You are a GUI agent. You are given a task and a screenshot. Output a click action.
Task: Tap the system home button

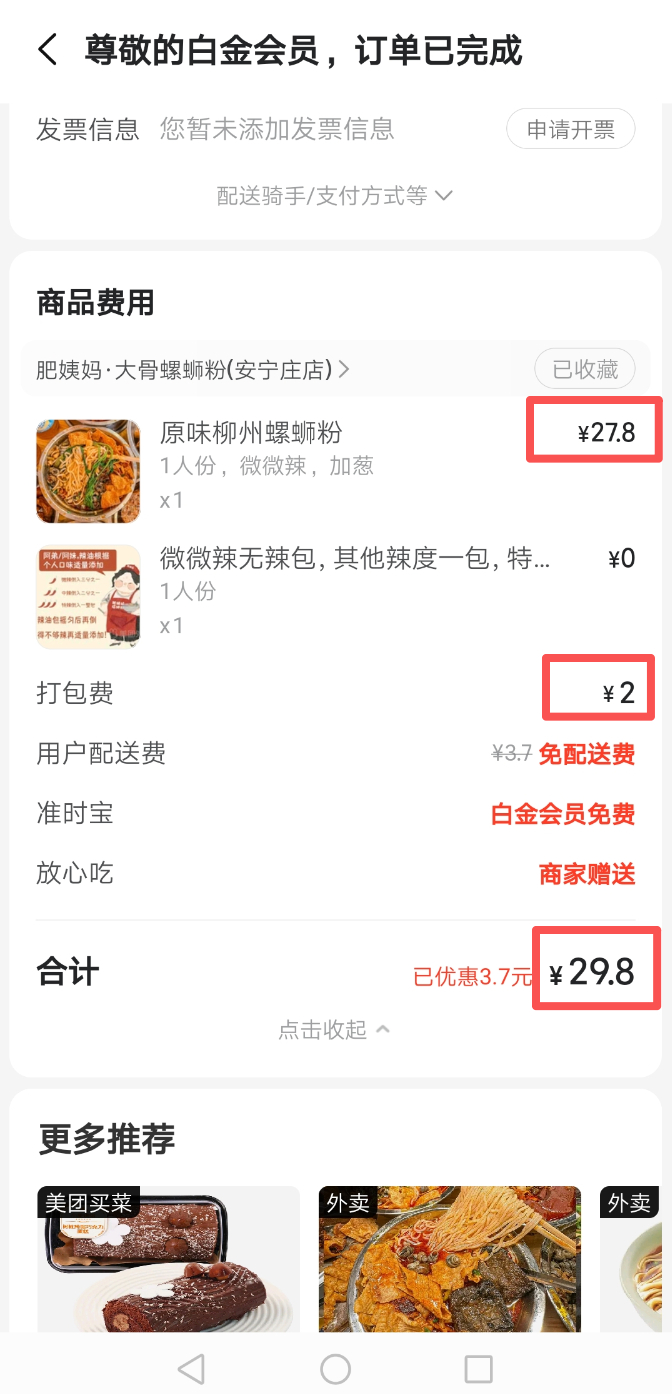(x=335, y=1368)
